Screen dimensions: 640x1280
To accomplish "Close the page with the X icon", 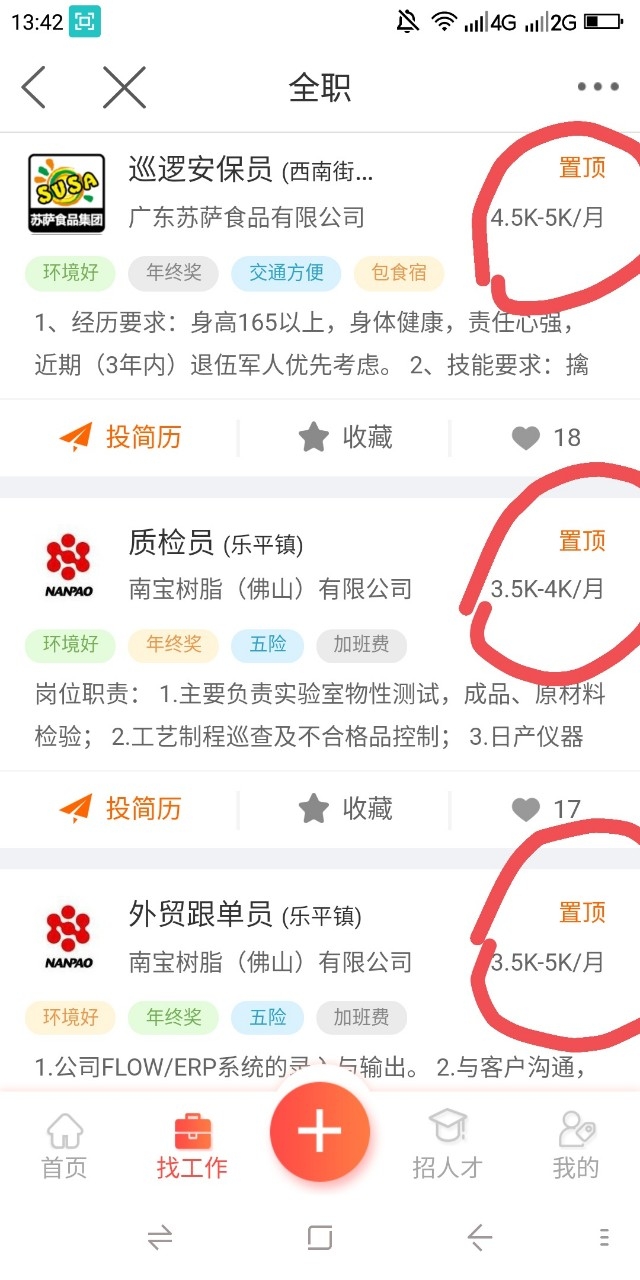I will (124, 88).
